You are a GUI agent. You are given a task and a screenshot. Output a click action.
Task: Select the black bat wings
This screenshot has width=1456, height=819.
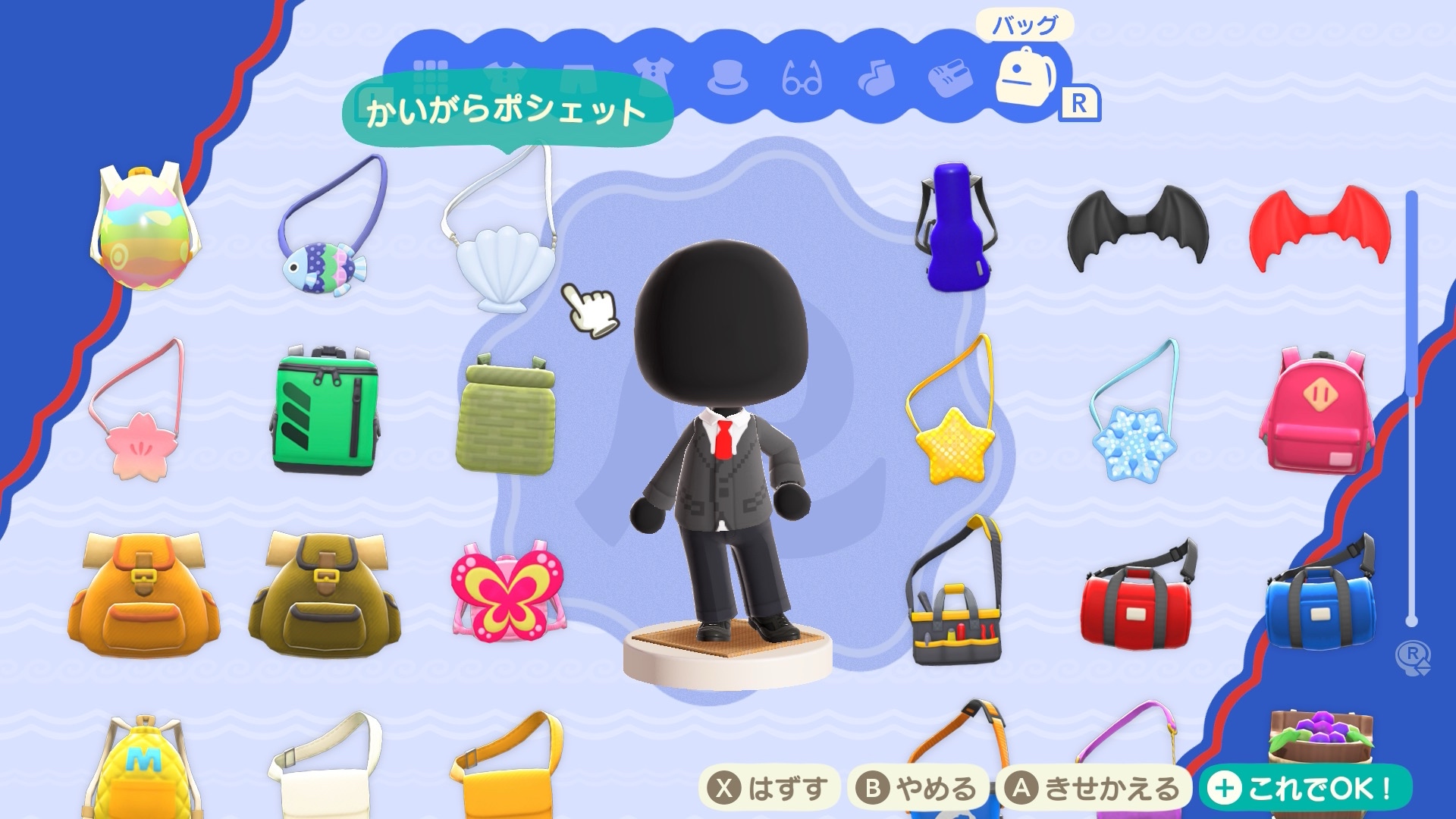click(x=1136, y=227)
